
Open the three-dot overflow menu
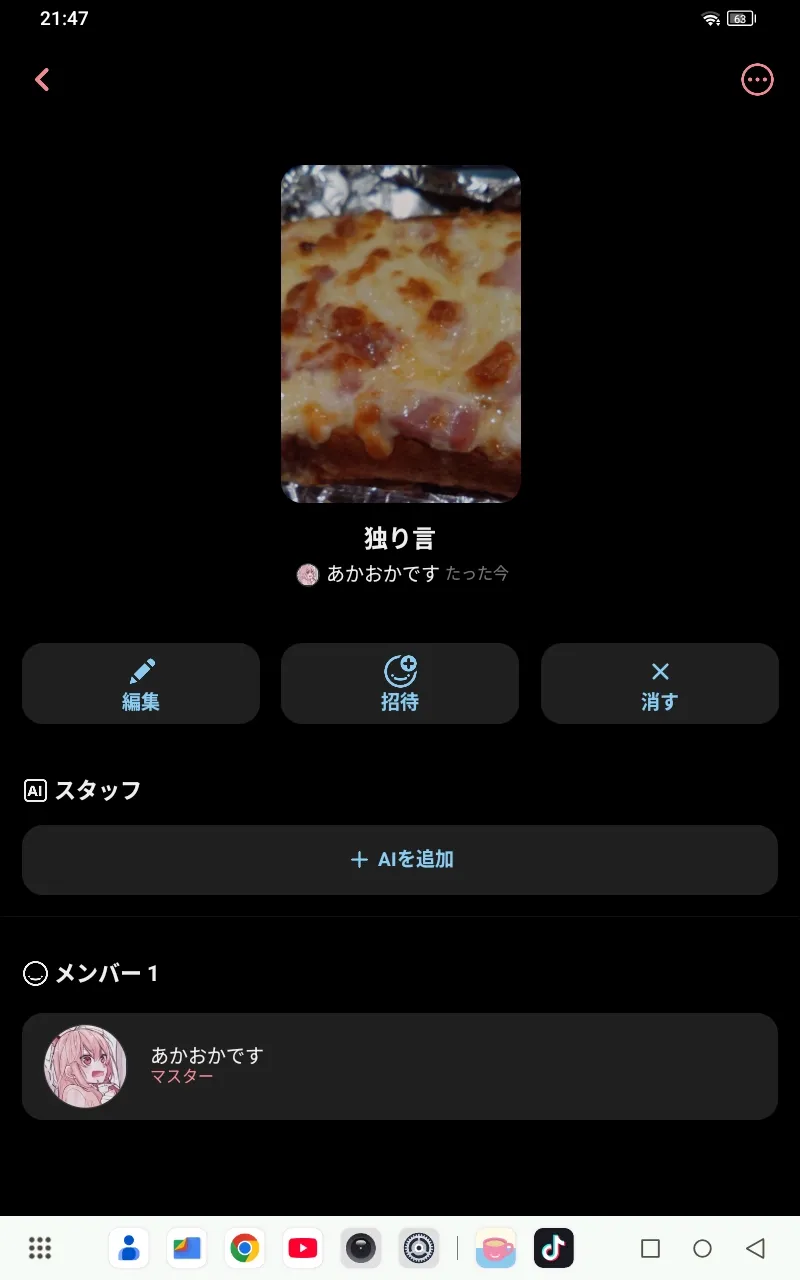coord(757,80)
